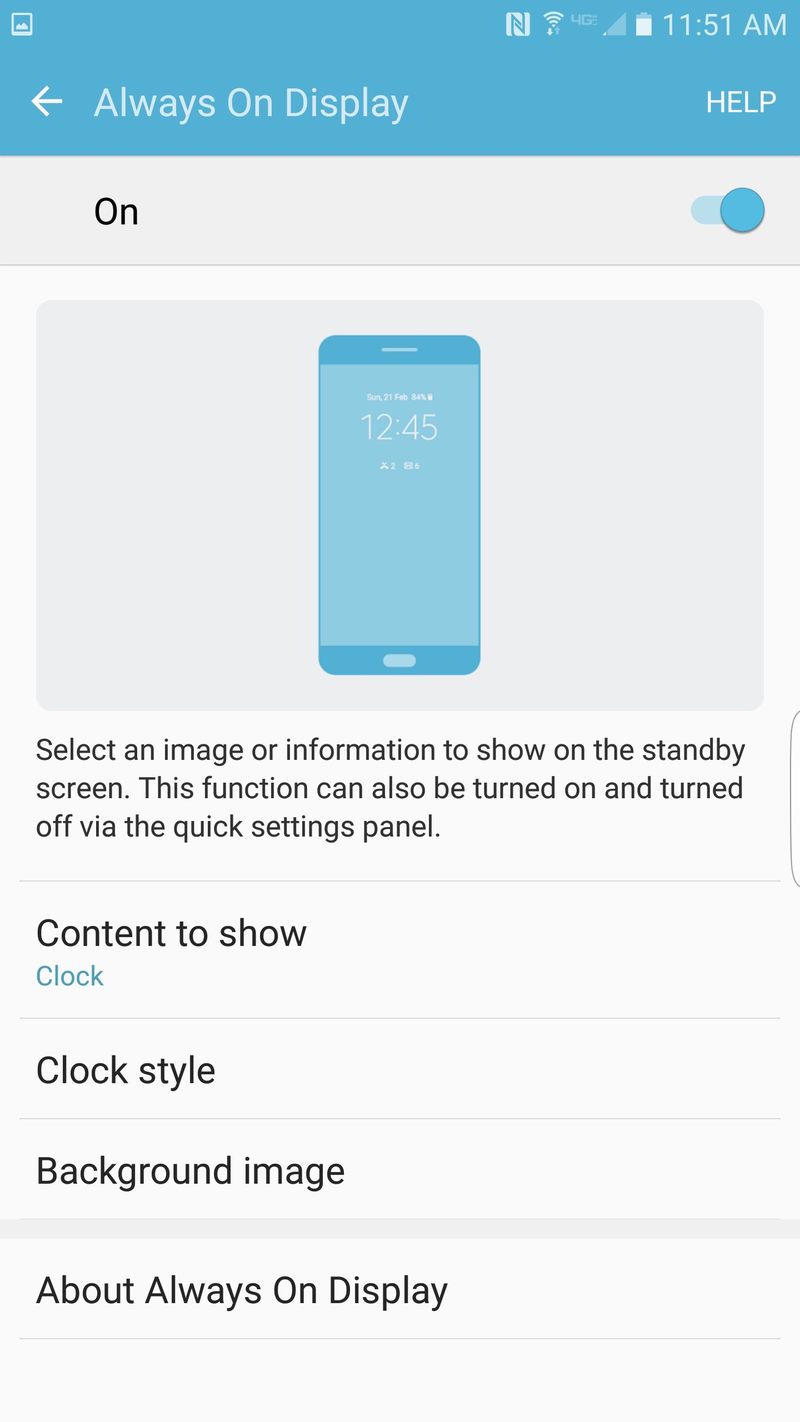Open Background image settings
800x1422 pixels.
[x=400, y=1169]
